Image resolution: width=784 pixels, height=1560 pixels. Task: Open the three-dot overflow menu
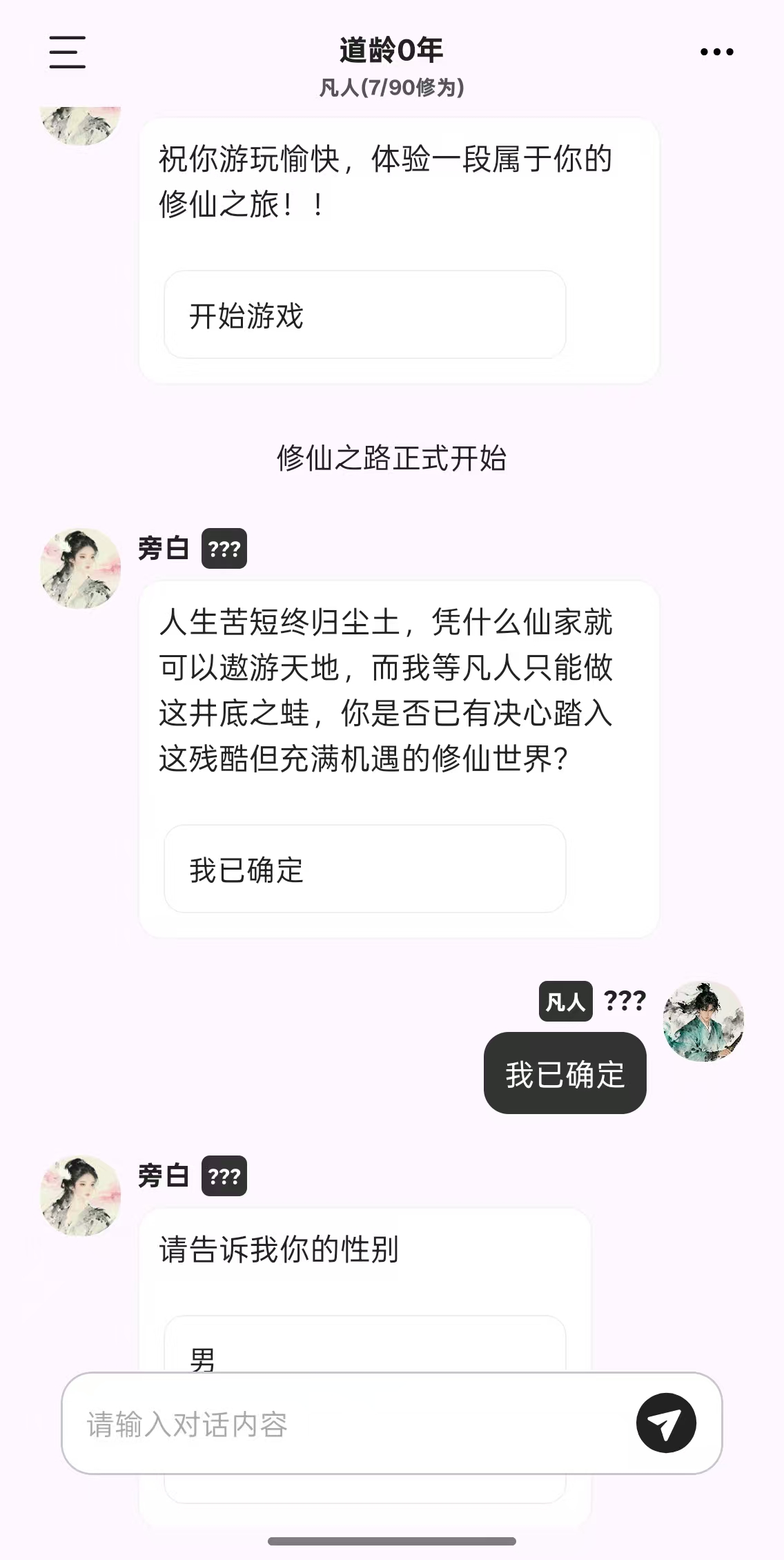(x=716, y=52)
